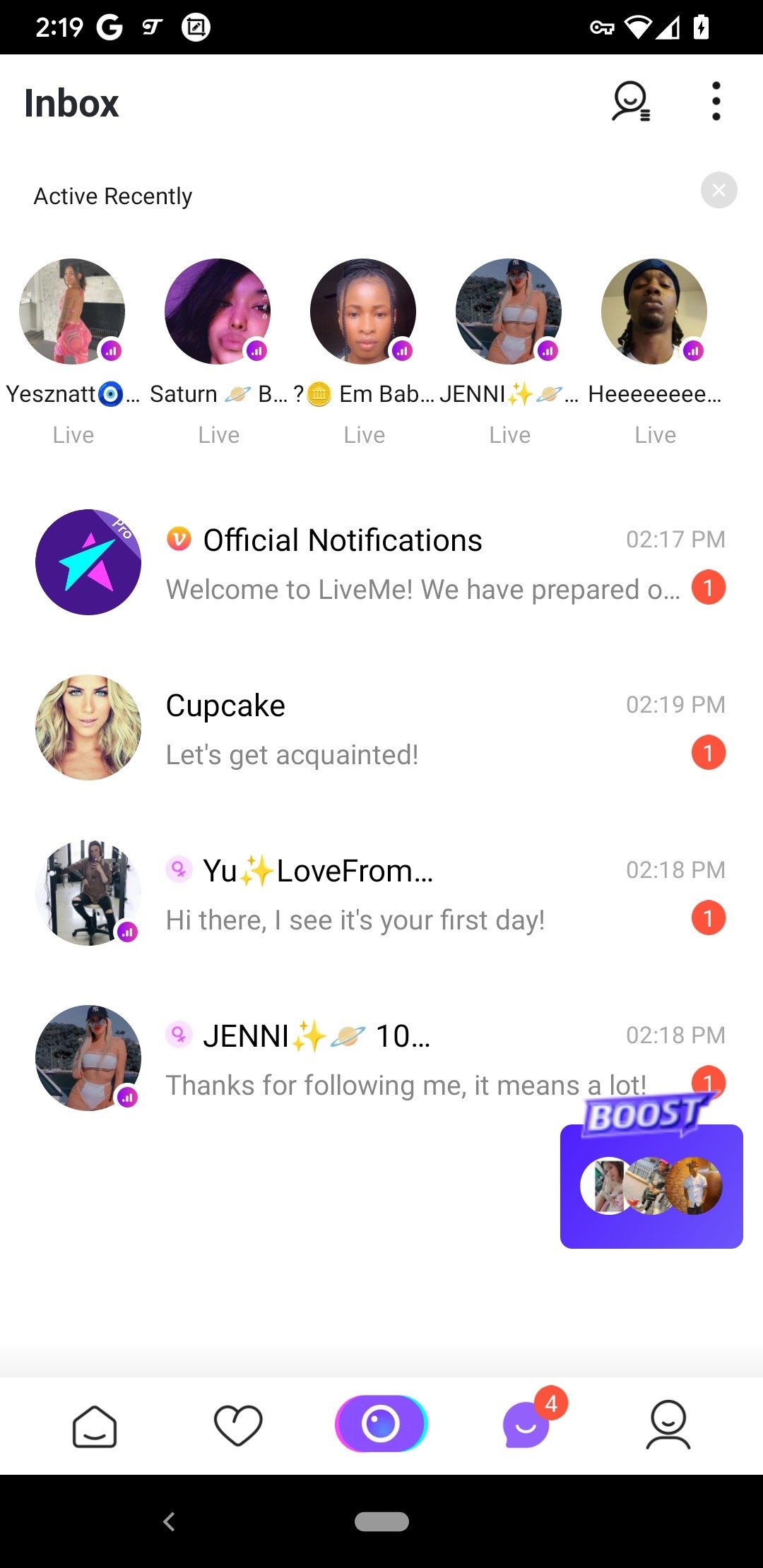The width and height of the screenshot is (763, 1568).
Task: Open Saturn's live stream
Action: coord(218,311)
